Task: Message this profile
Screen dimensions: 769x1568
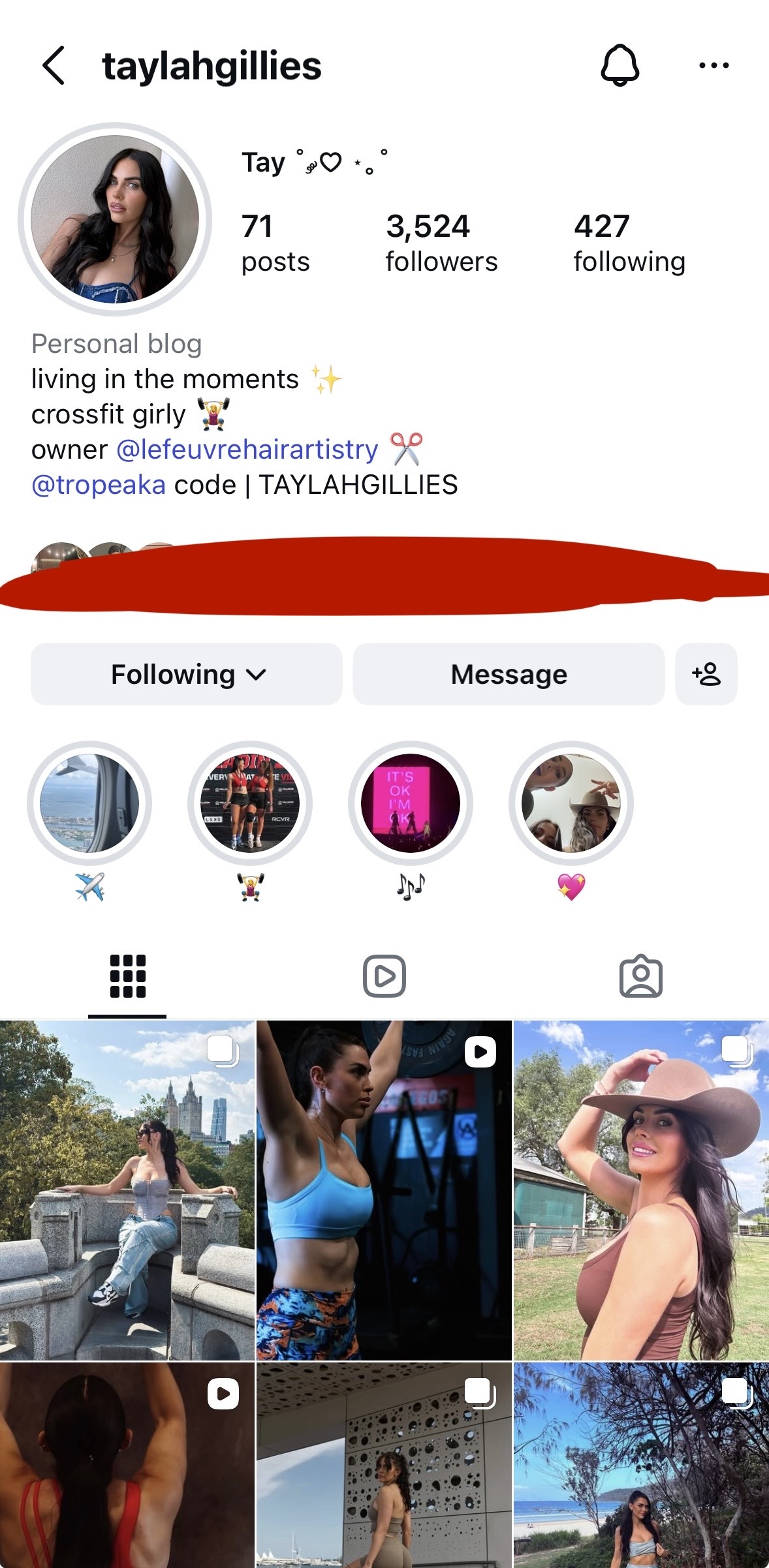Action: (x=509, y=674)
